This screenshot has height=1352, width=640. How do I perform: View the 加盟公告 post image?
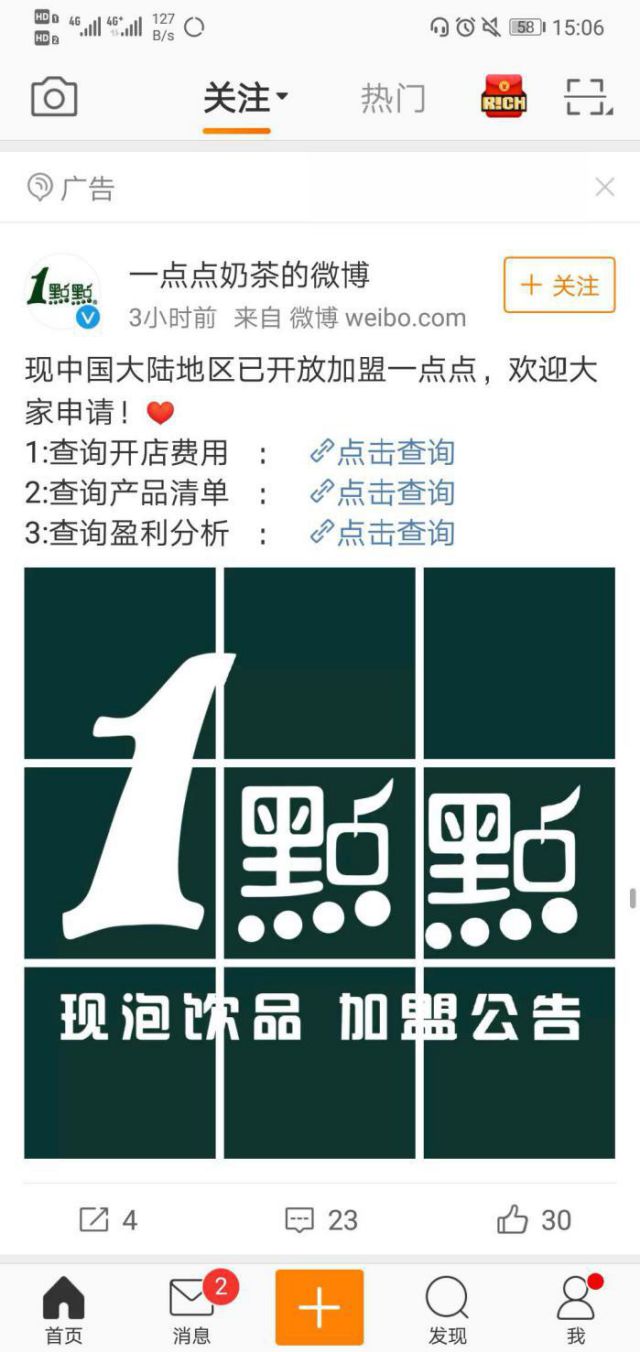click(319, 862)
